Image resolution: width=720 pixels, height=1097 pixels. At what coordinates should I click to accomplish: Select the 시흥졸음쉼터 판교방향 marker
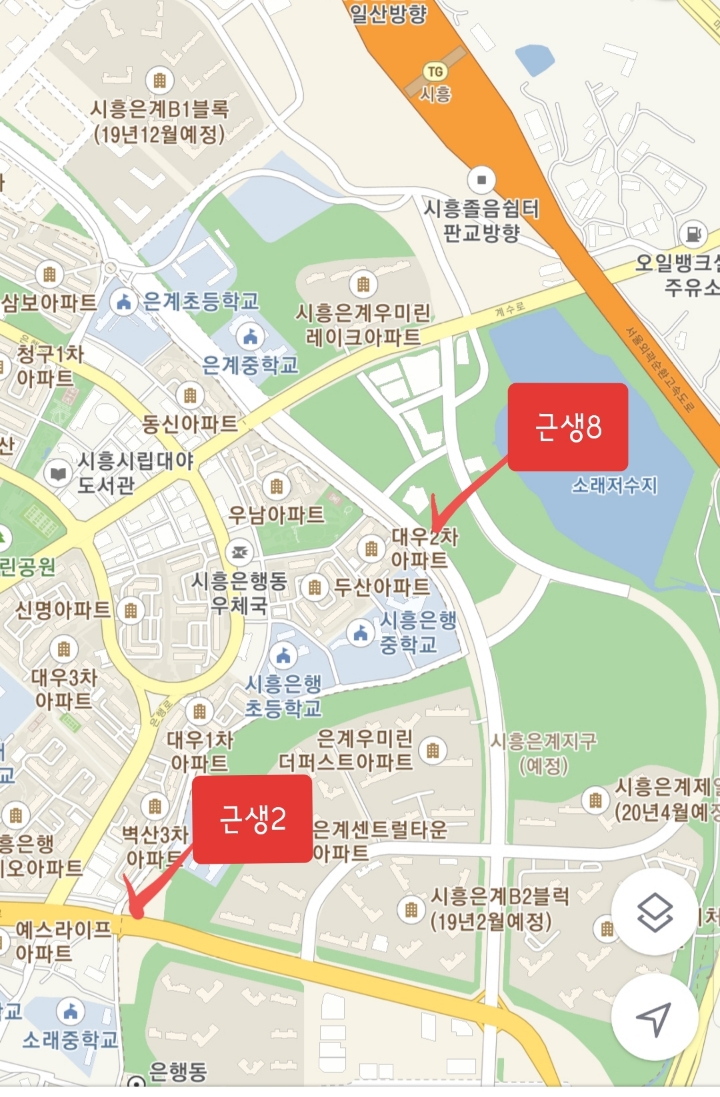coord(485,181)
